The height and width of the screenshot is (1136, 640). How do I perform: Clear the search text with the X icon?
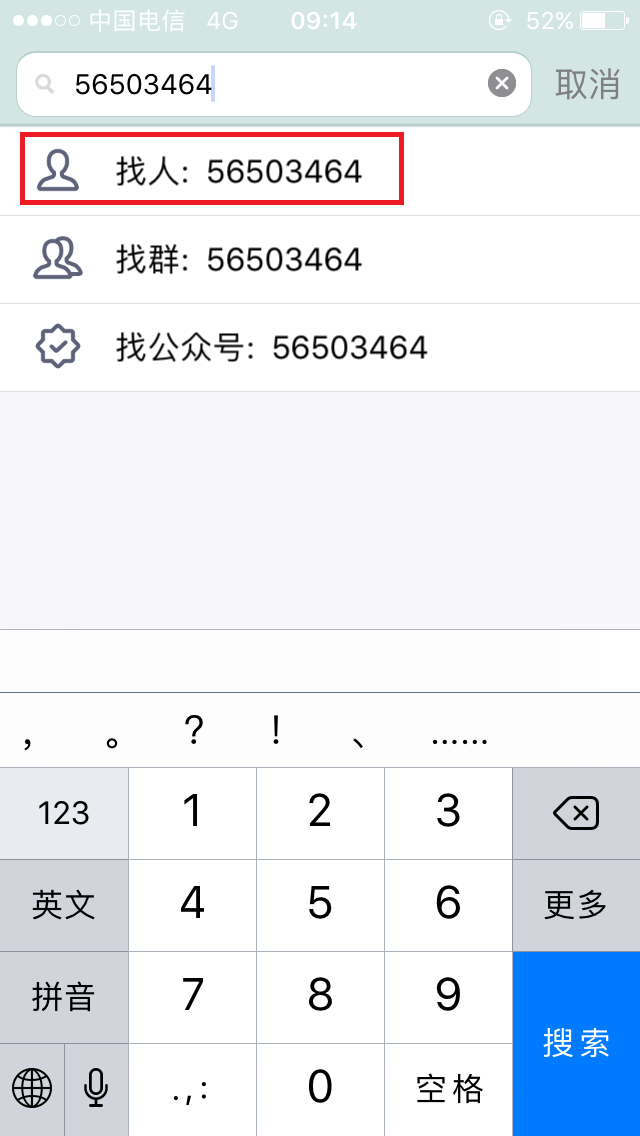(x=502, y=84)
